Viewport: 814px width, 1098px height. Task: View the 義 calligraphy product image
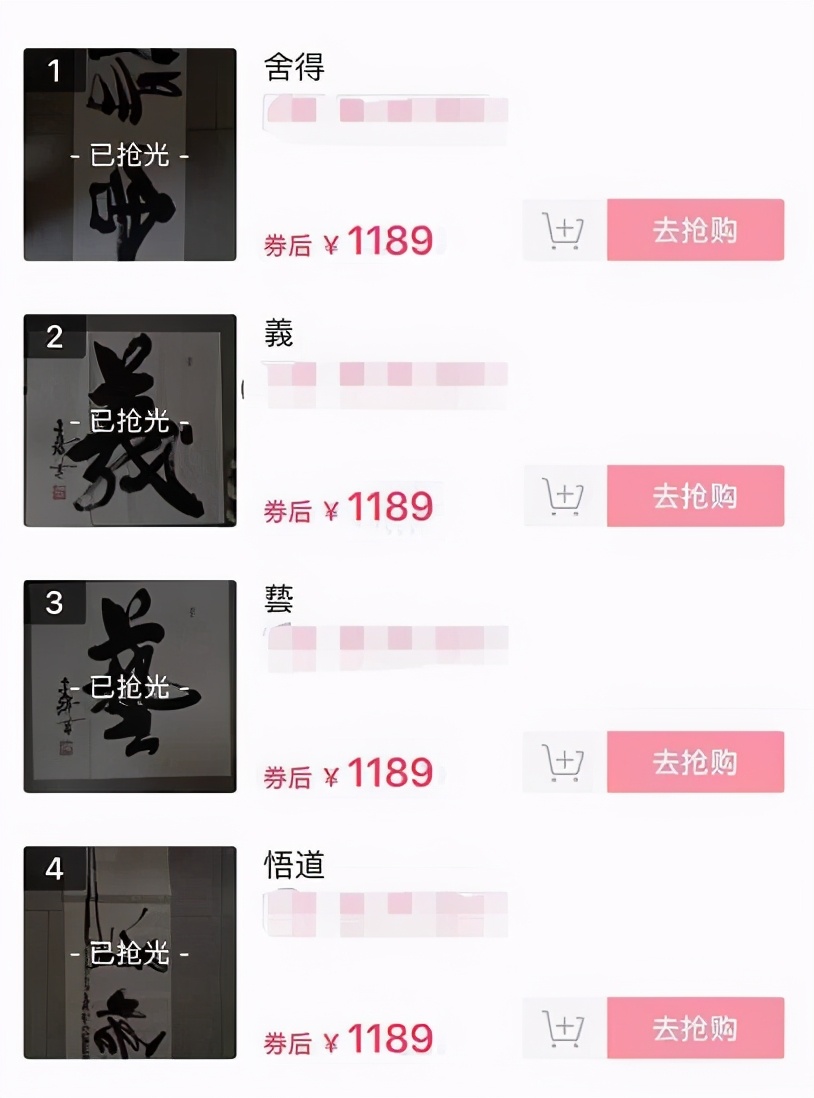click(x=130, y=421)
